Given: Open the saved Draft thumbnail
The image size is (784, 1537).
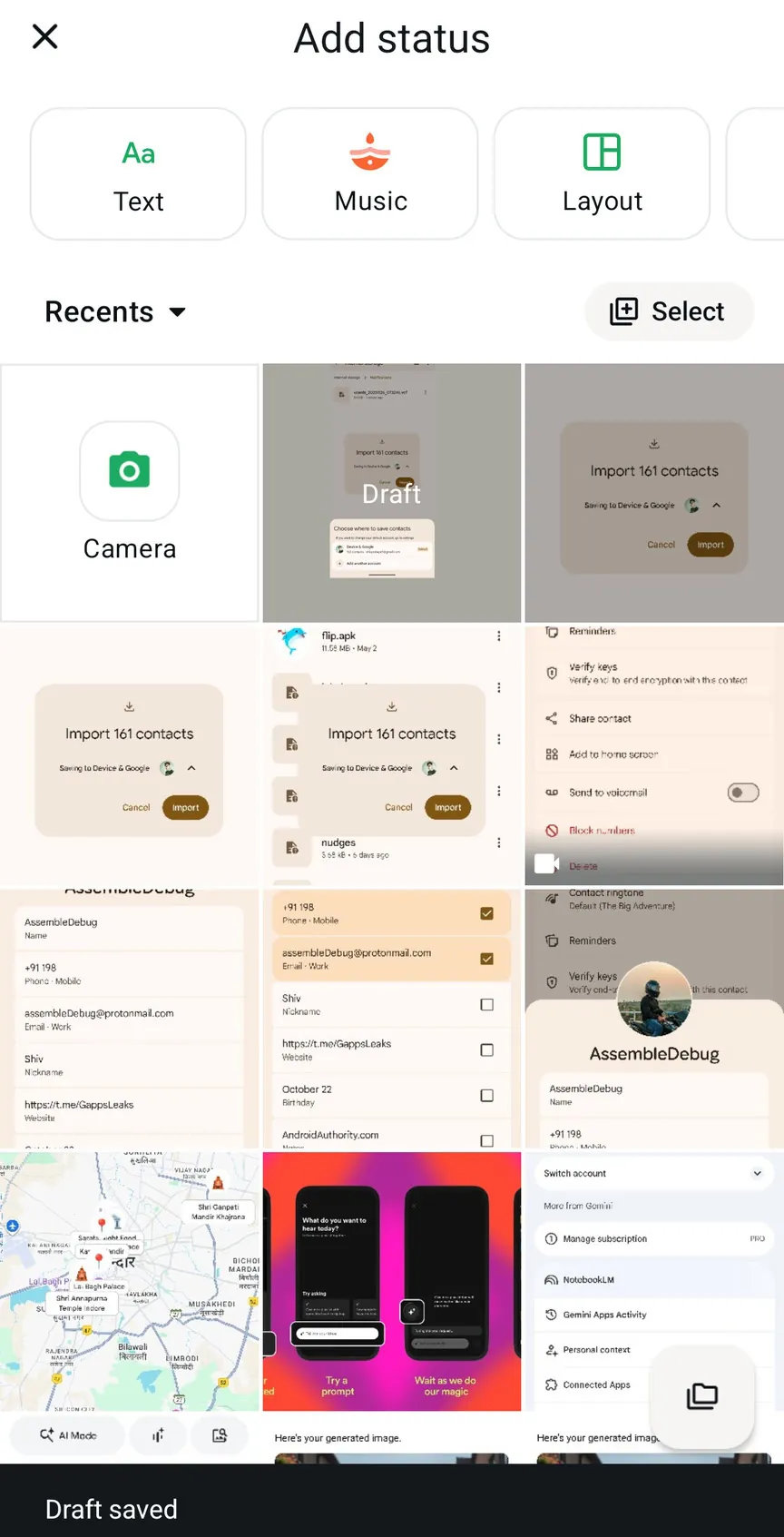Looking at the screenshot, I should (x=392, y=493).
